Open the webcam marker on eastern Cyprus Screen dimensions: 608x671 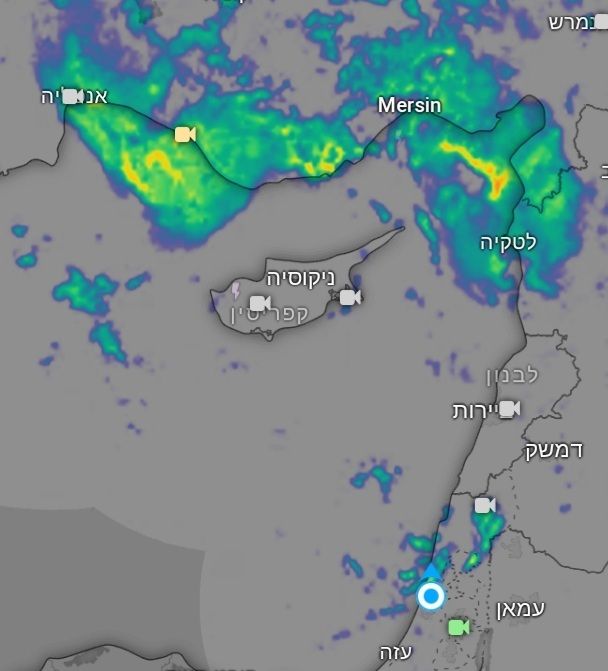coord(349,297)
